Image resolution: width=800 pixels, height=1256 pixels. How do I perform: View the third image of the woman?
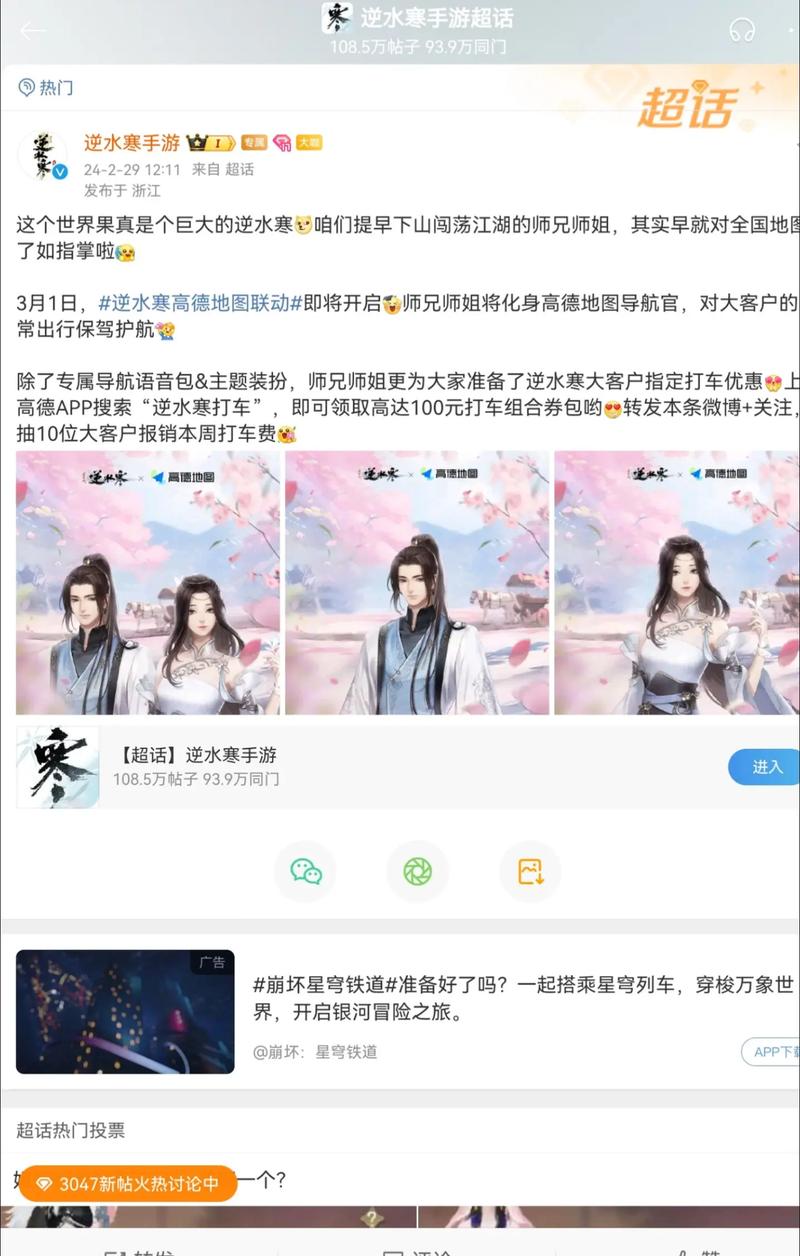677,583
